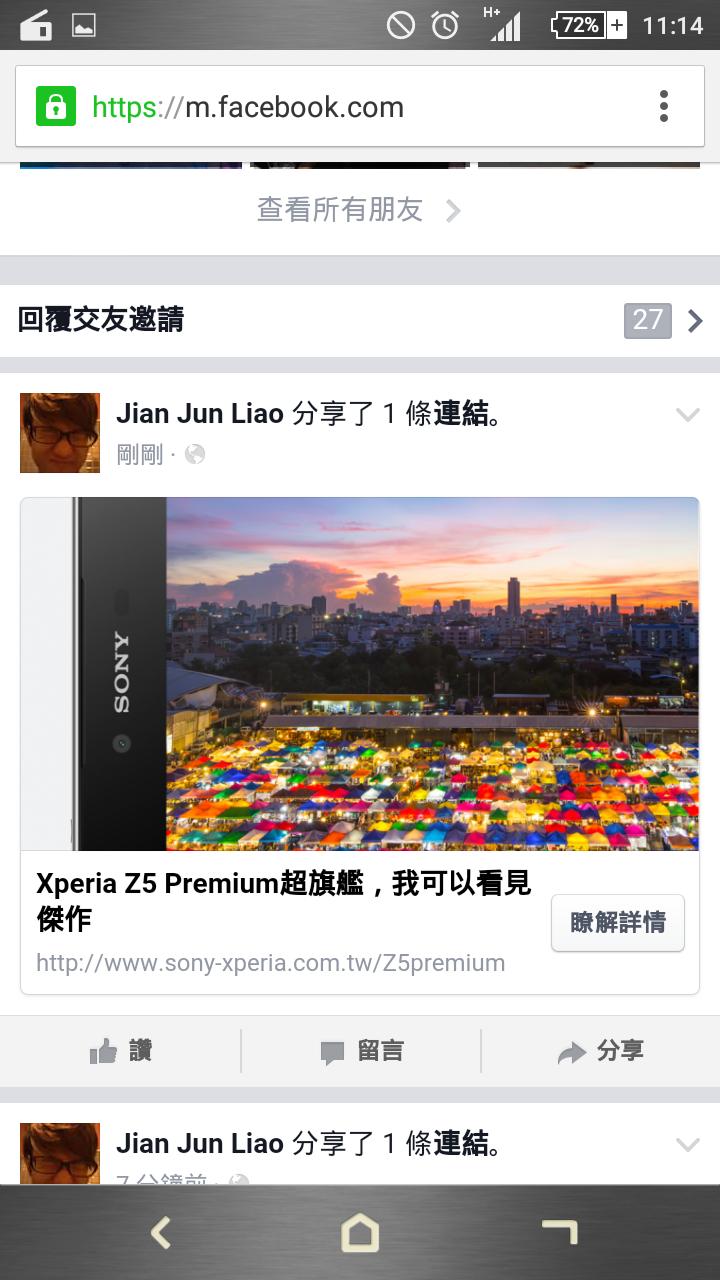Expand the options chevron on the 剛剛 post
The image size is (720, 1280).
tap(687, 415)
